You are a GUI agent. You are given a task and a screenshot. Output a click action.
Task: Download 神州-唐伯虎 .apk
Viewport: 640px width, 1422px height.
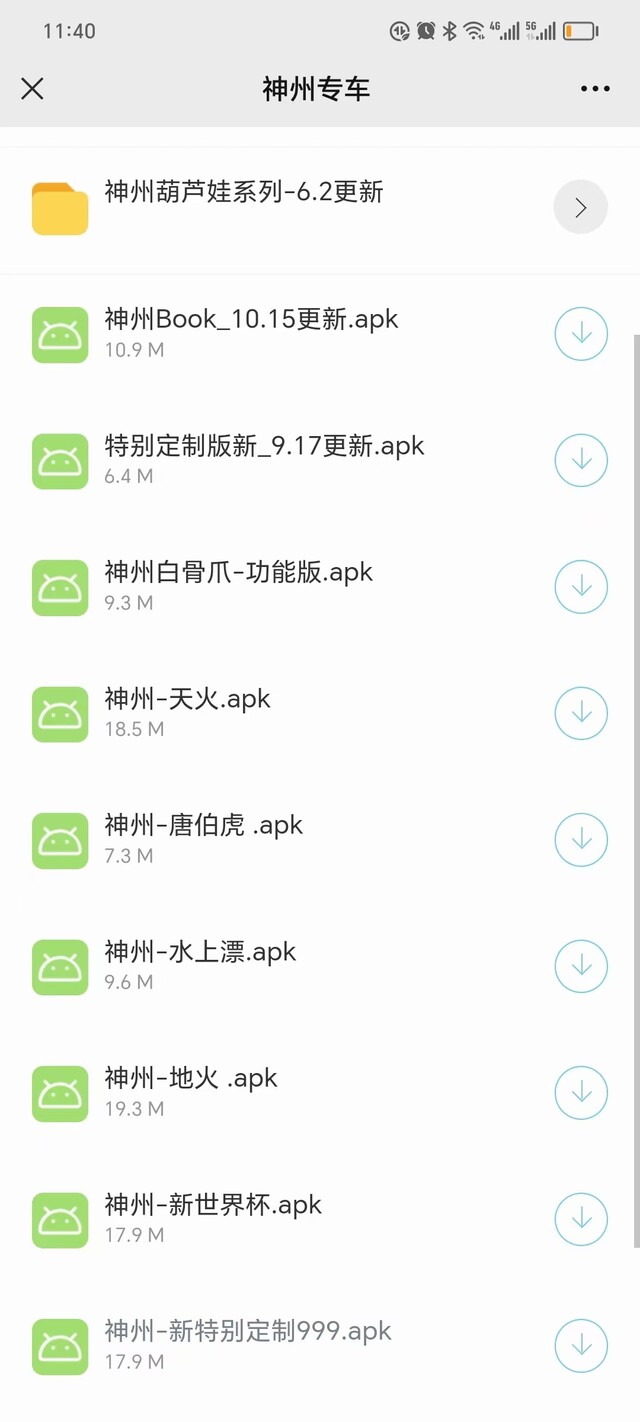[x=581, y=840]
